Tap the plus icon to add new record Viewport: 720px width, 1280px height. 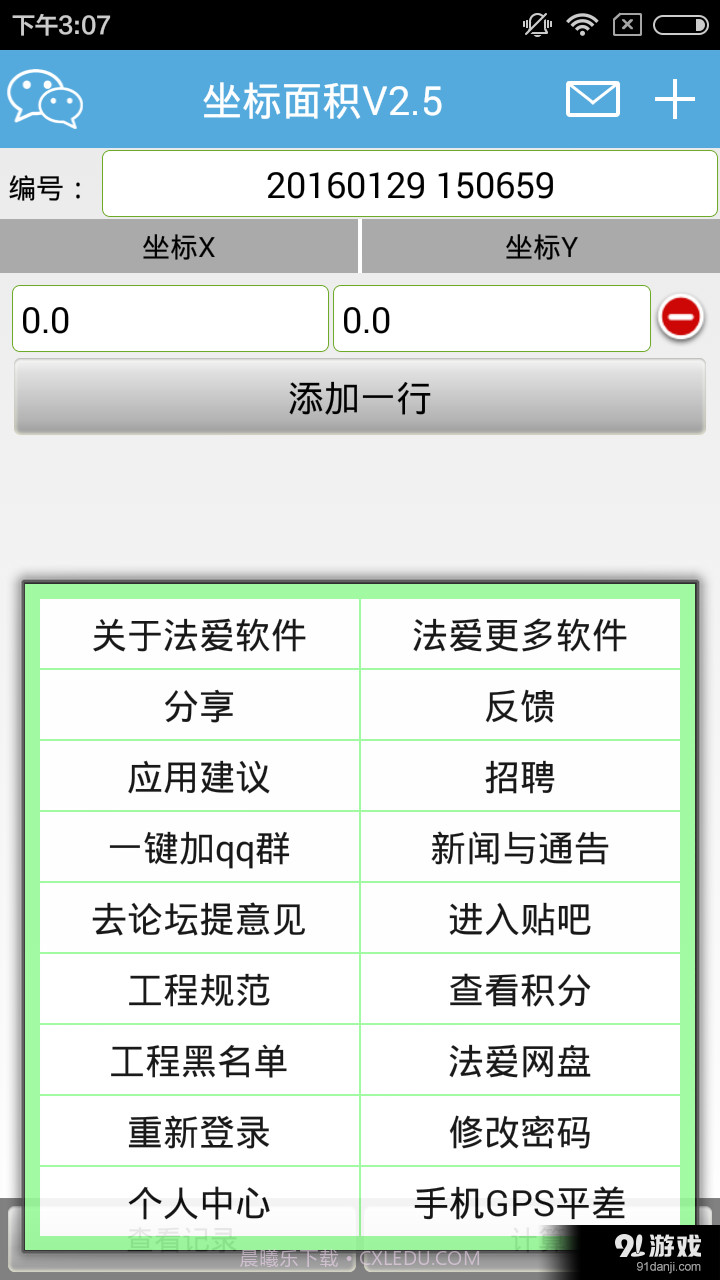tap(676, 98)
